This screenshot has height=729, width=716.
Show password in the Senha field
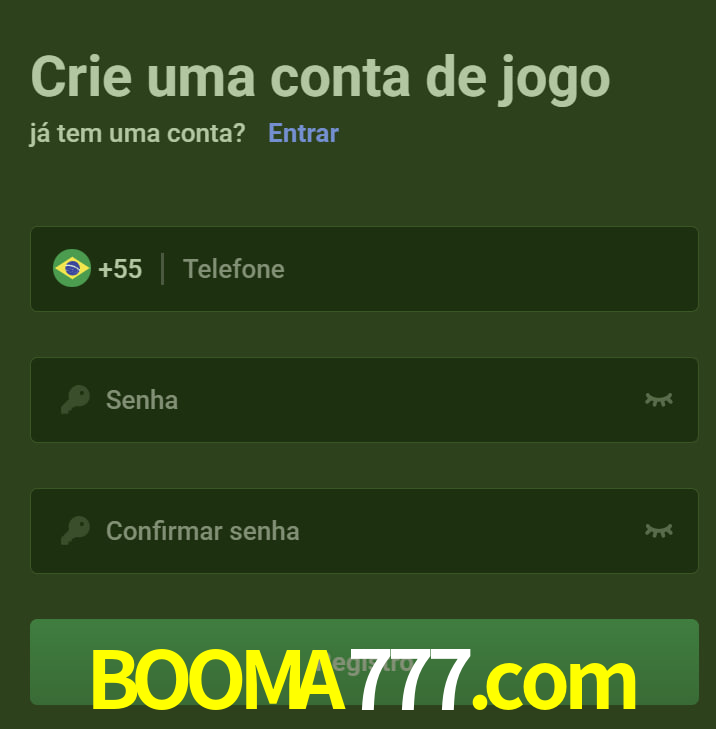(658, 400)
